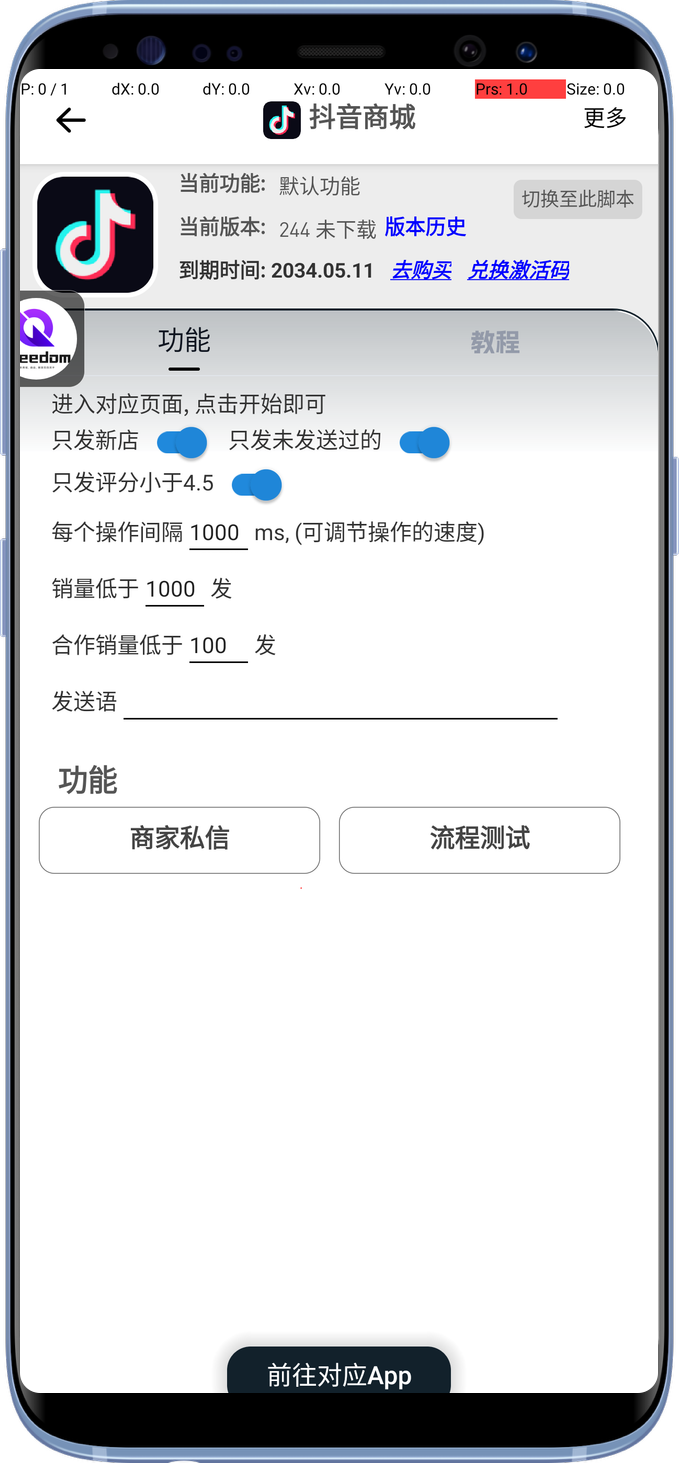This screenshot has height=1463, width=679.
Task: Turn off 只发评分小于4.5 switch
Action: (257, 485)
